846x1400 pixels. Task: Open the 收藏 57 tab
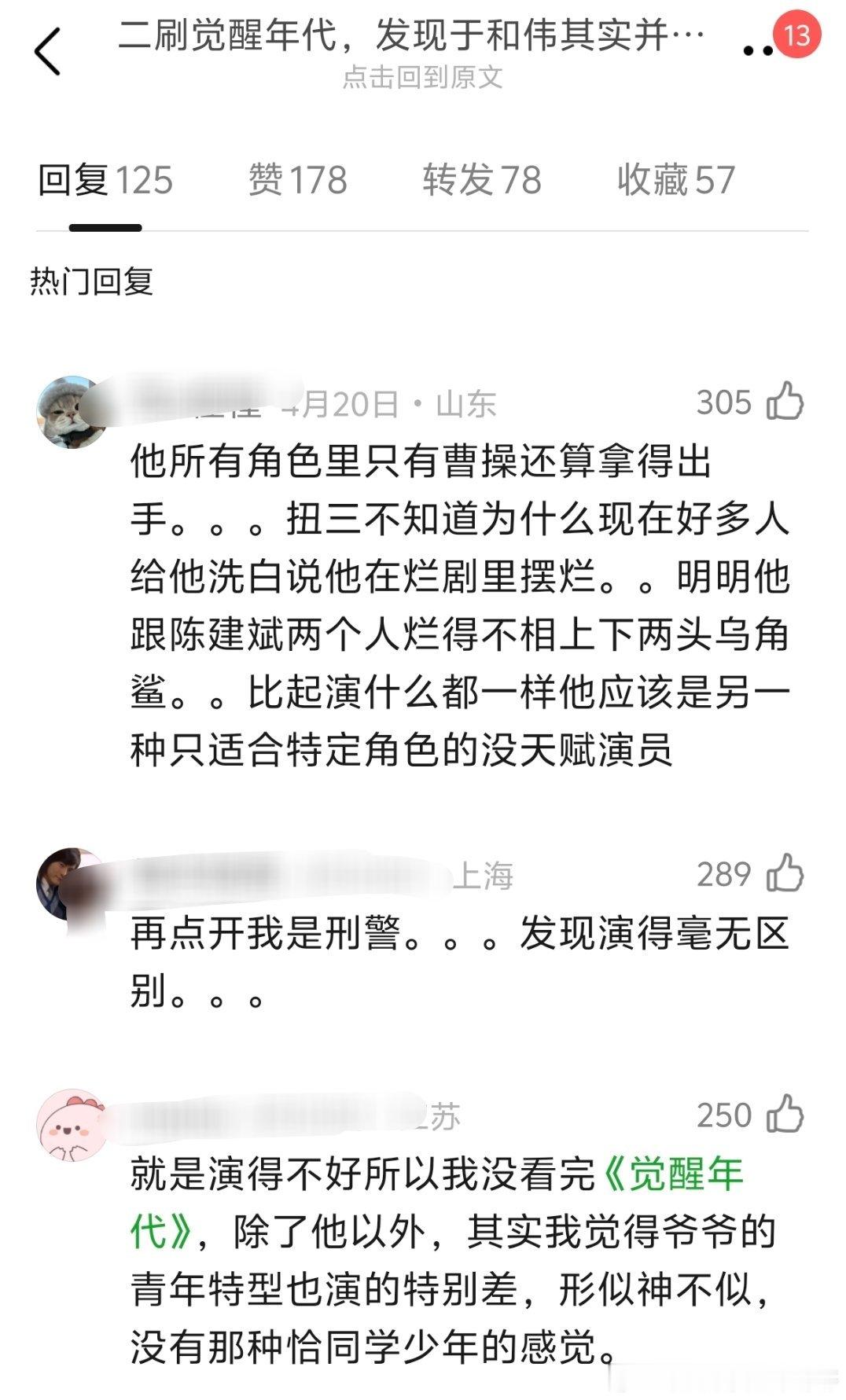(x=675, y=180)
